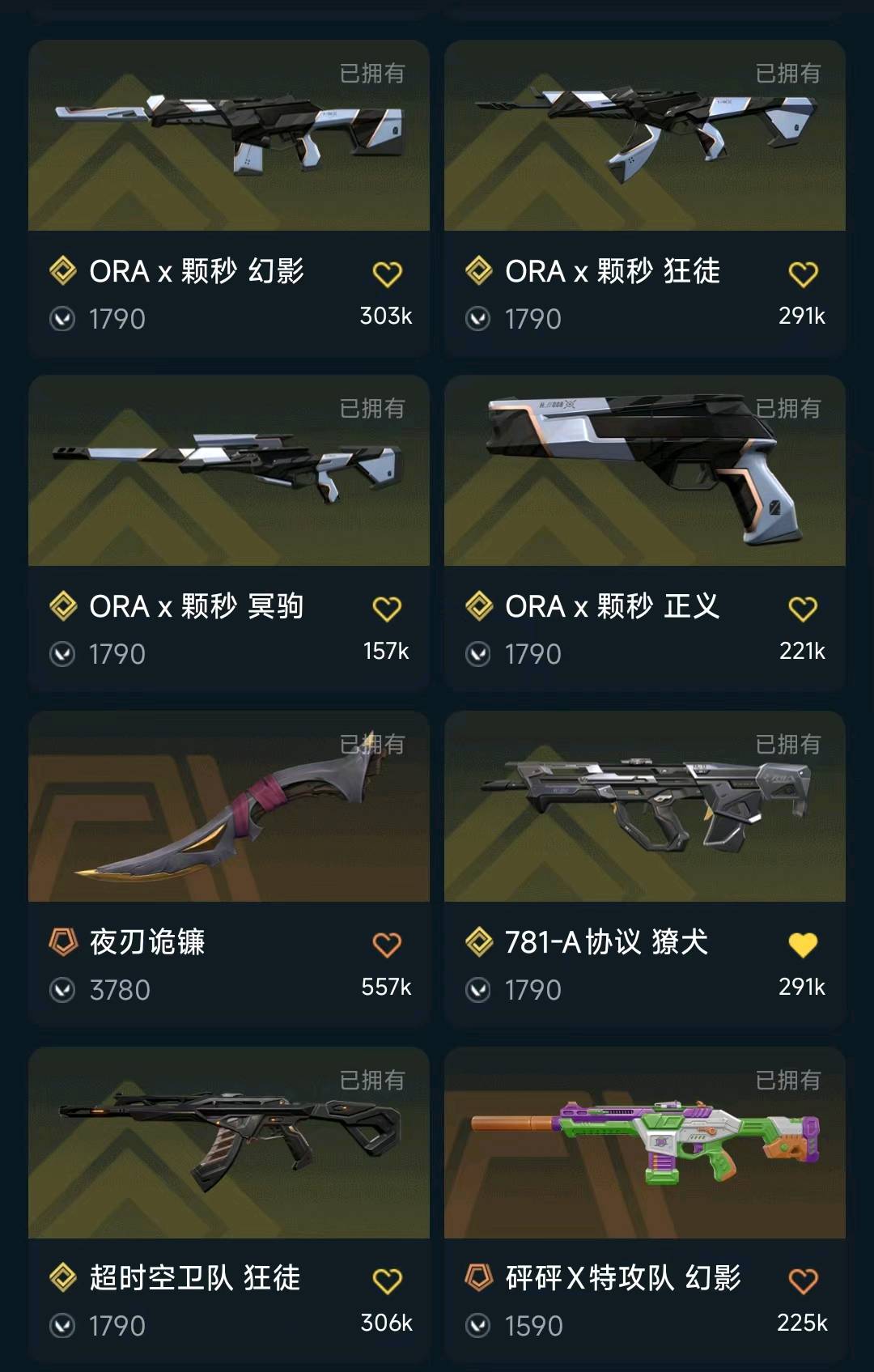874x1372 pixels.
Task: Open the 砰砰X特攻队 幻影 skin card
Action: coord(644,1143)
